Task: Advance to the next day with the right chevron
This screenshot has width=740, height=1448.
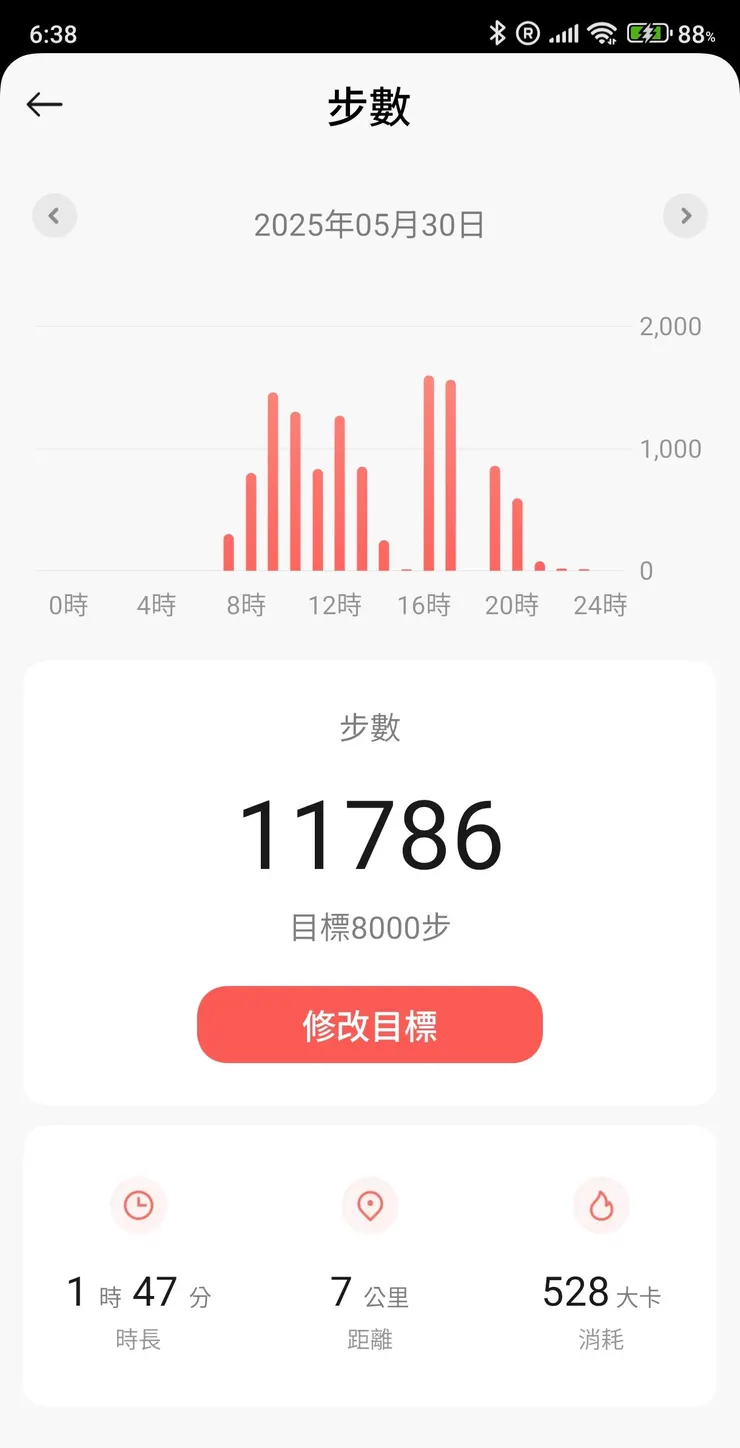Action: coord(685,216)
